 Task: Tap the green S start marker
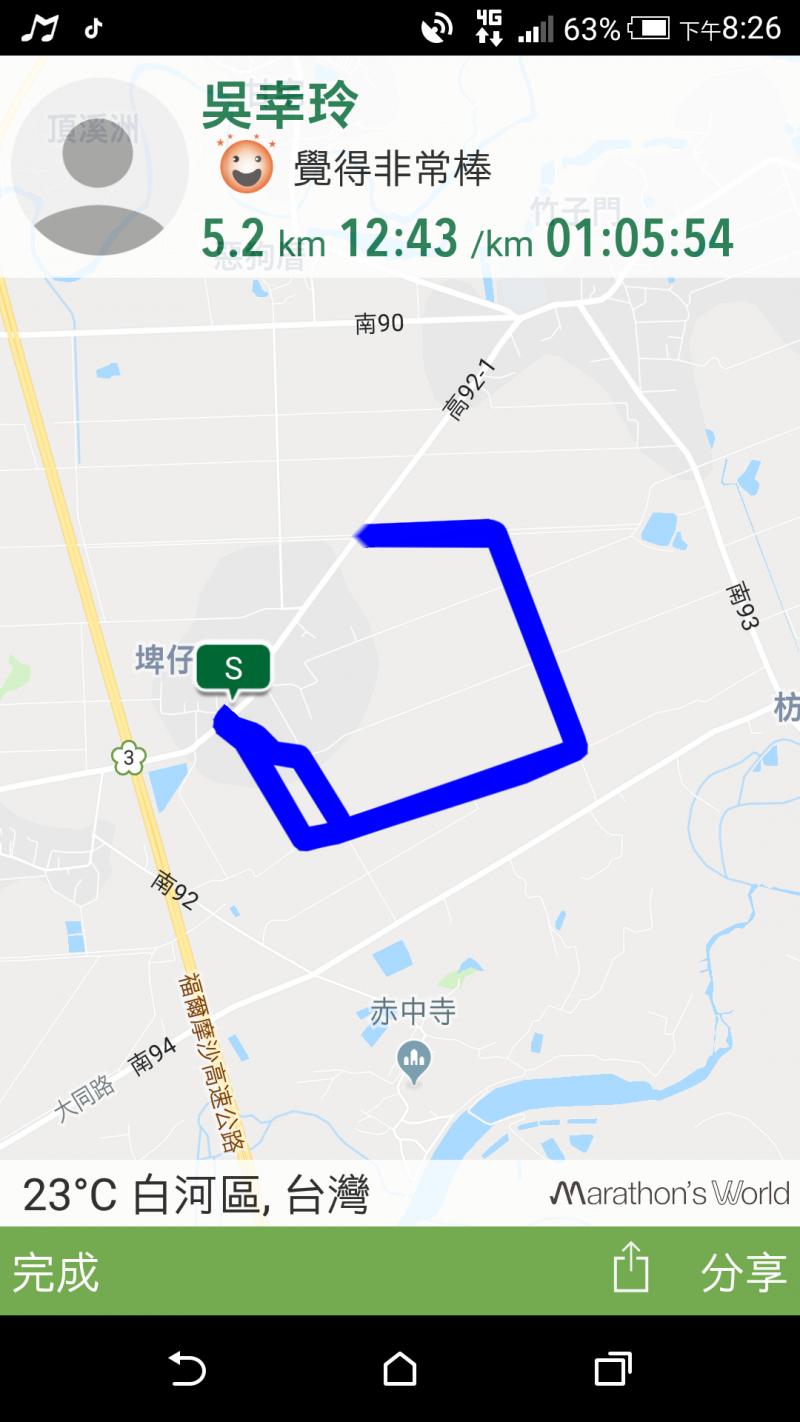click(x=233, y=669)
